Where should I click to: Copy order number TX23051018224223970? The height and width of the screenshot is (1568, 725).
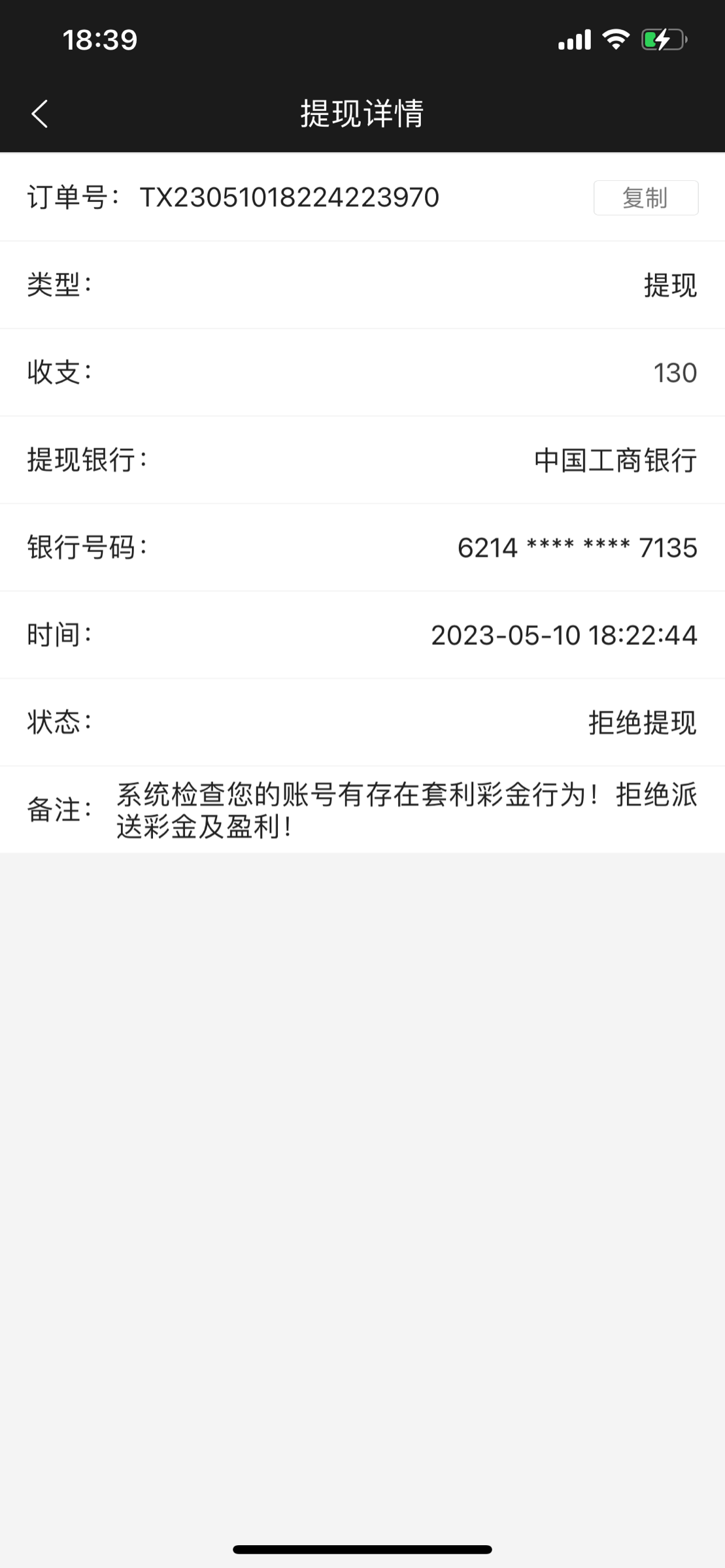coord(290,197)
